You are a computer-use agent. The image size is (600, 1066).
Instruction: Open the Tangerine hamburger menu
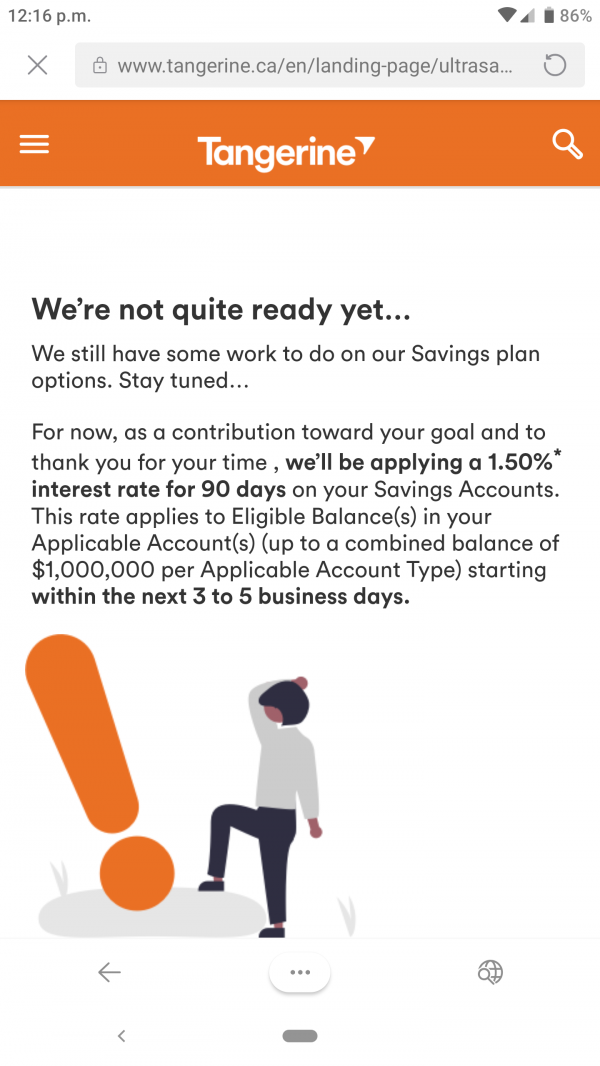(x=34, y=145)
